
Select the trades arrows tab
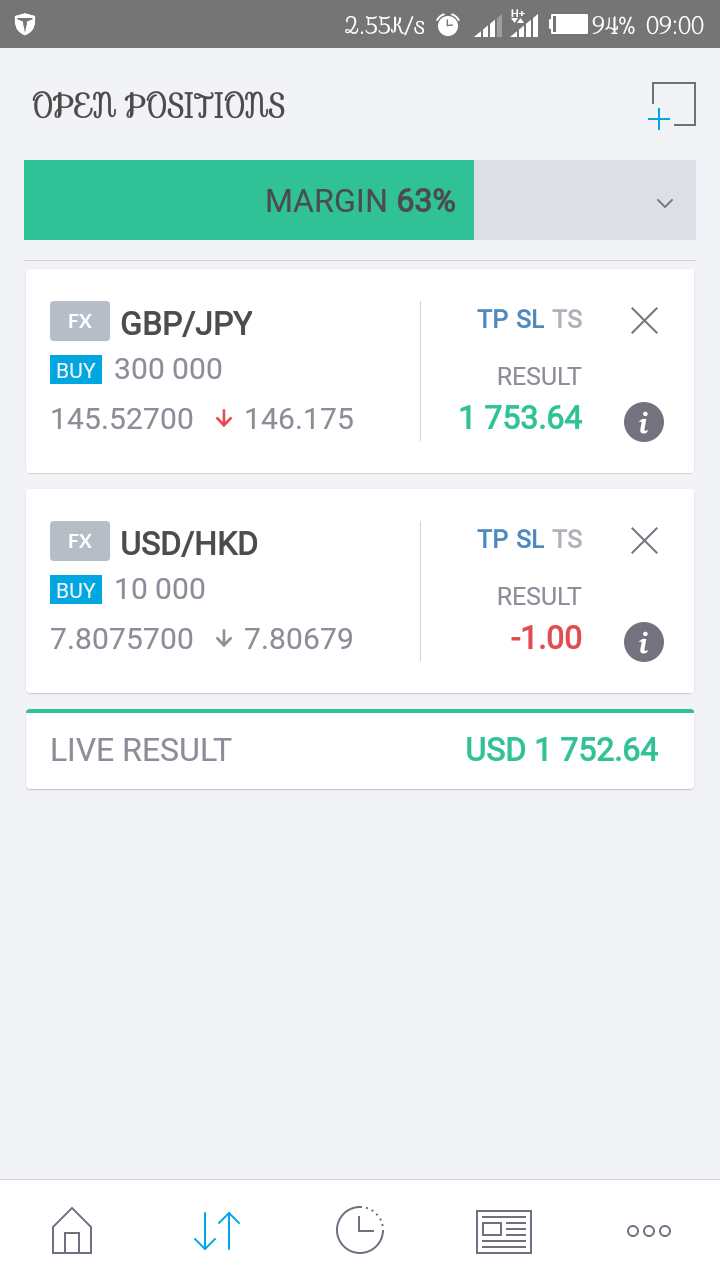(x=216, y=1230)
